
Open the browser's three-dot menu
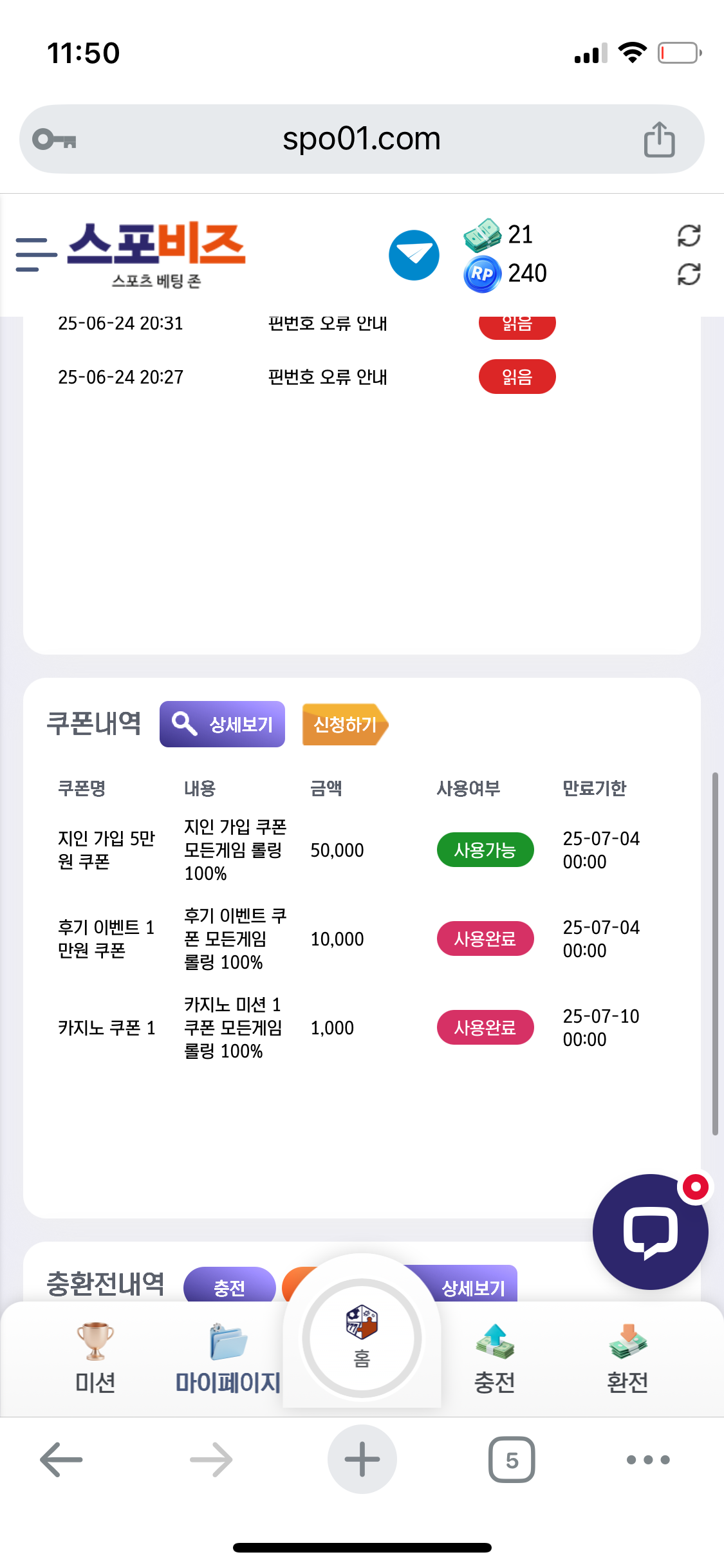[648, 1459]
